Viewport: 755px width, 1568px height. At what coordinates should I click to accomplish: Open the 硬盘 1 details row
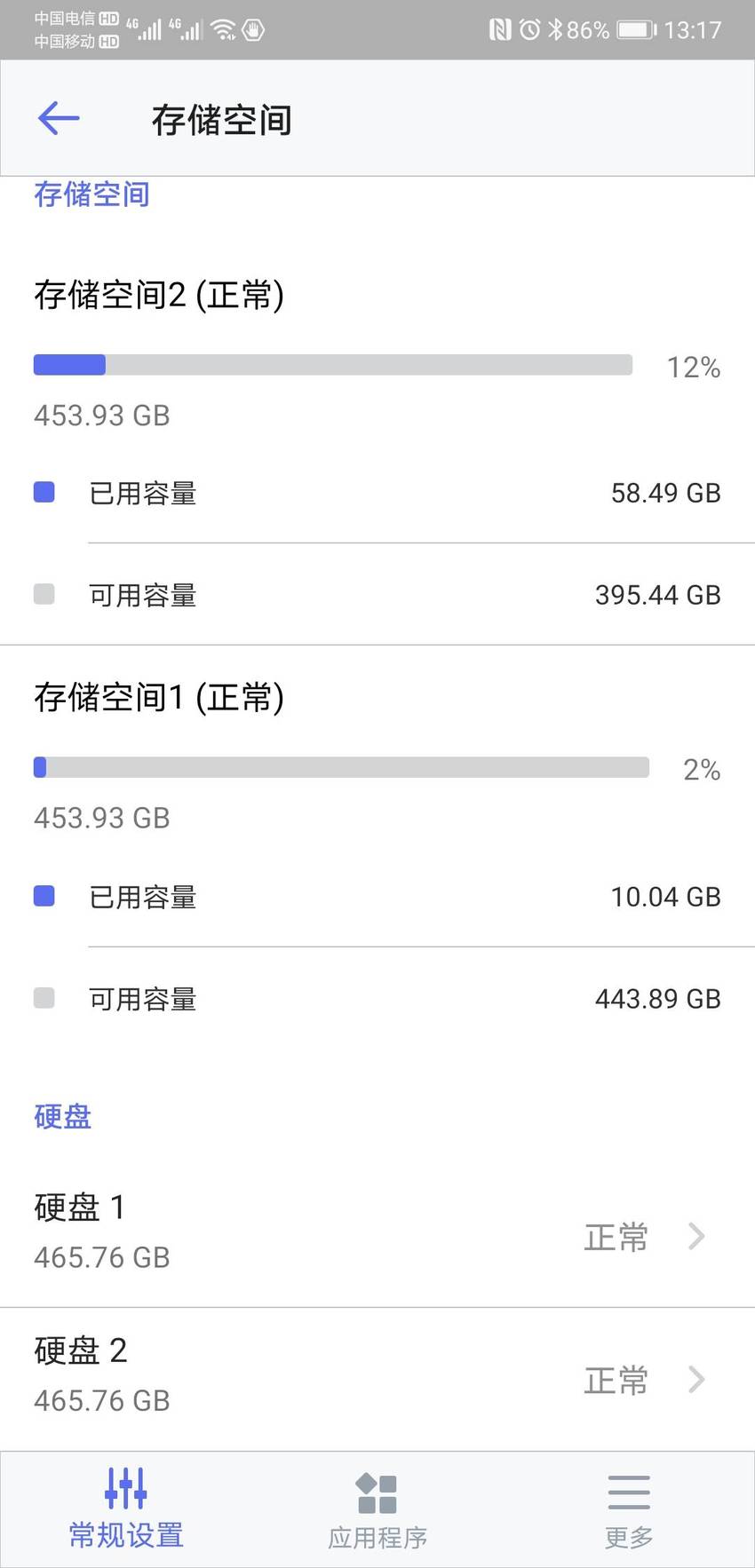377,1235
